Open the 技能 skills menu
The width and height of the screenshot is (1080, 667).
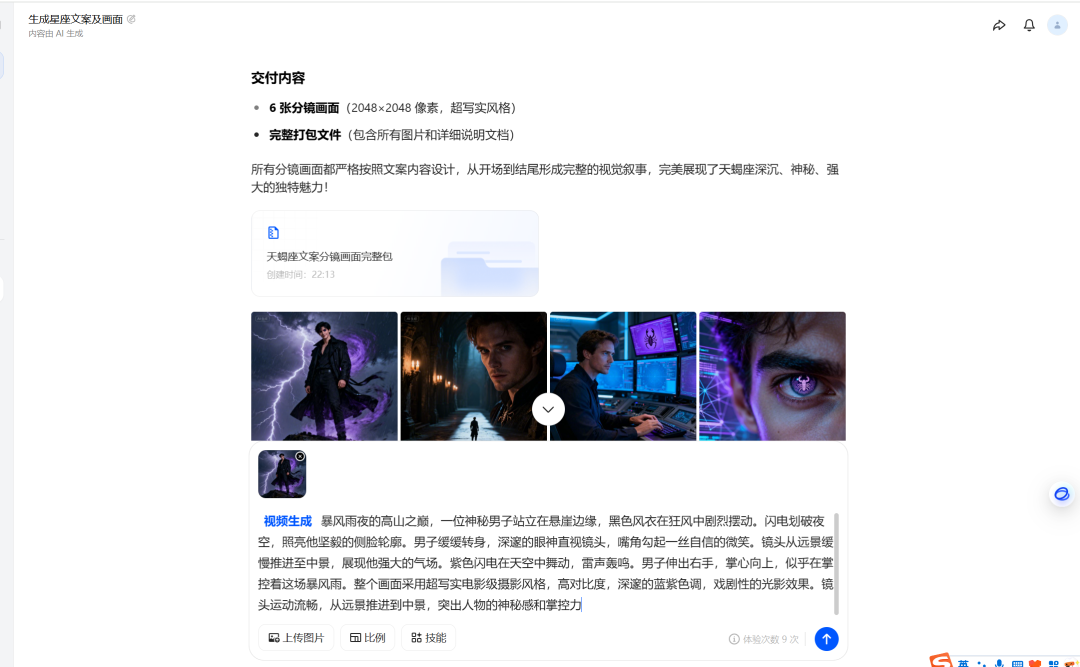428,638
